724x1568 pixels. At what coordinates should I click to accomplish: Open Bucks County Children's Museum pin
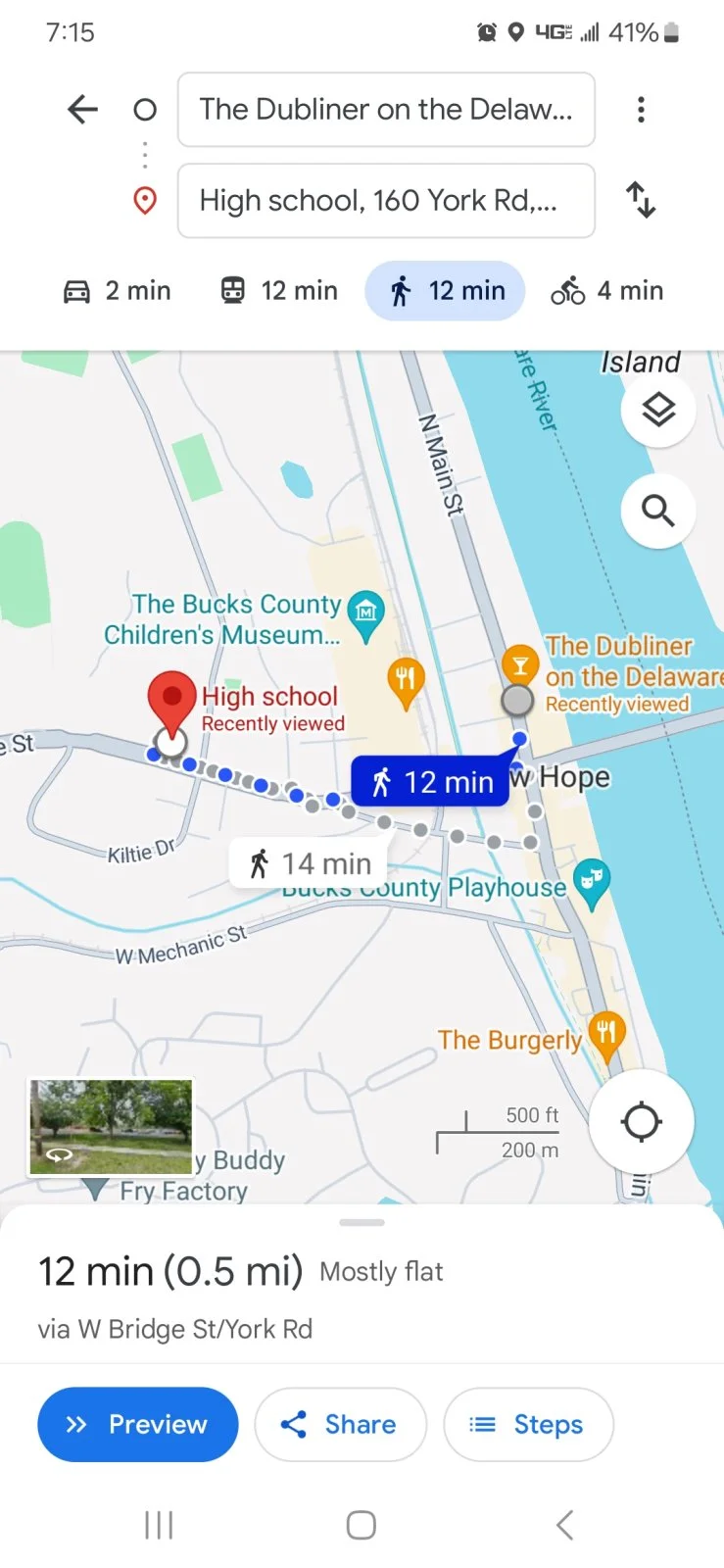coord(365,613)
